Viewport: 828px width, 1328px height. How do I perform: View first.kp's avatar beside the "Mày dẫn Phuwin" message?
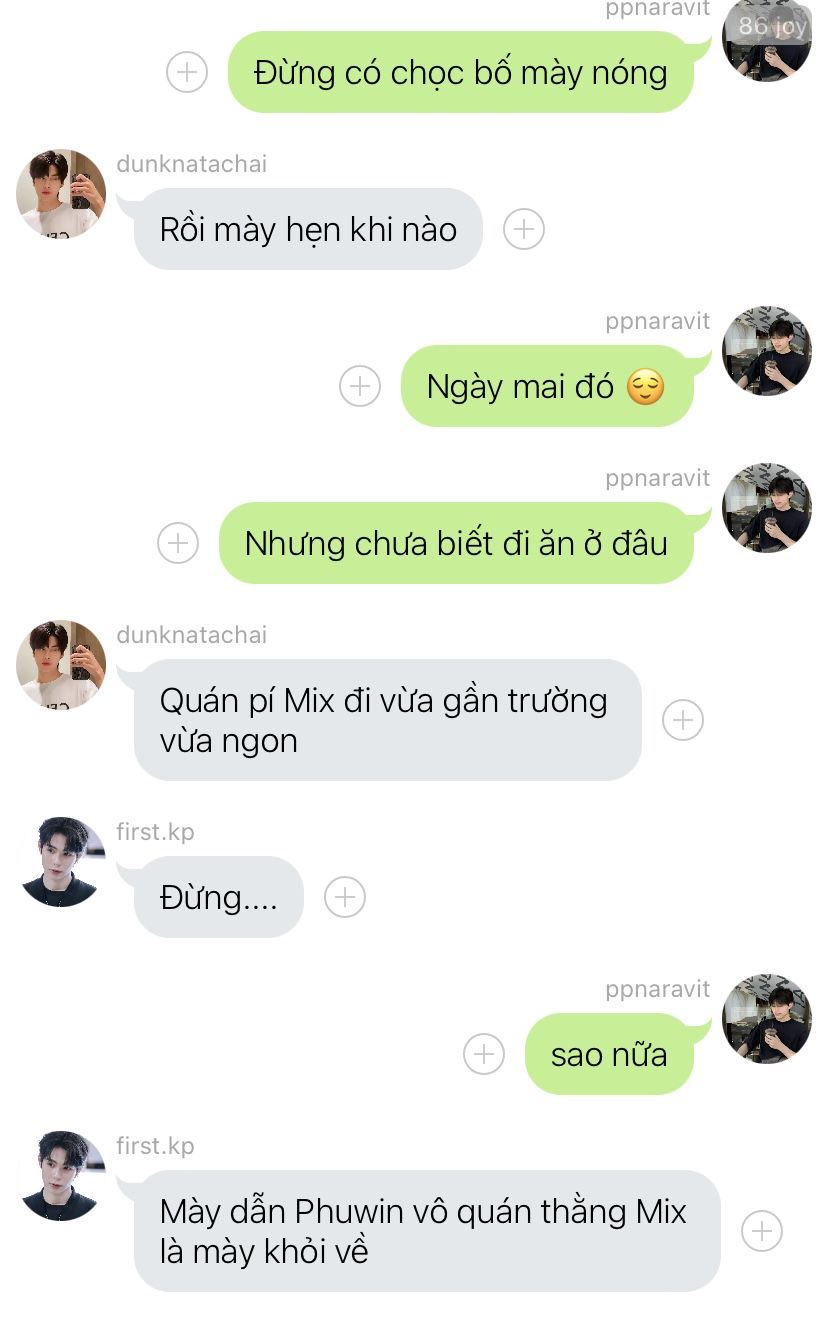click(x=61, y=1176)
